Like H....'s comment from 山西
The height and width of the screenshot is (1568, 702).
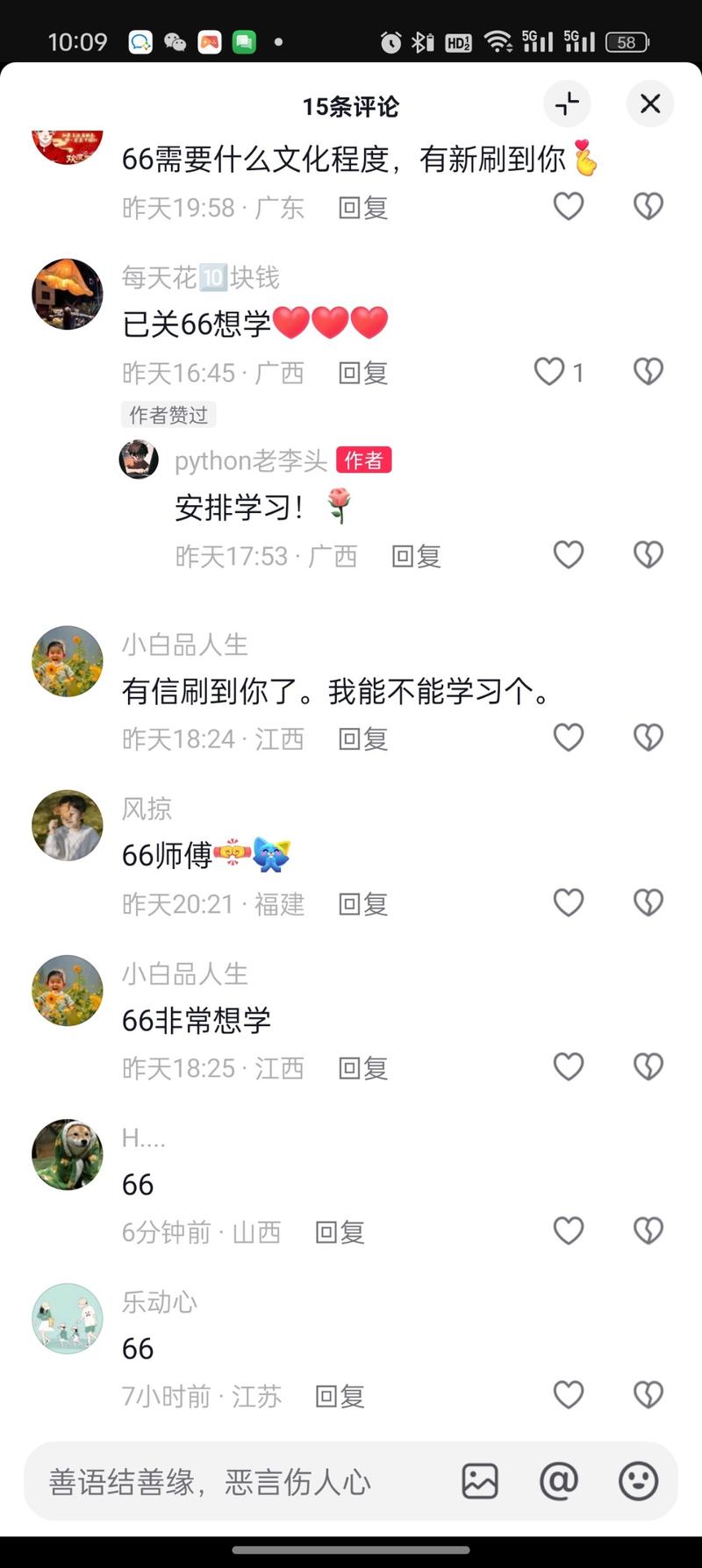(569, 1230)
